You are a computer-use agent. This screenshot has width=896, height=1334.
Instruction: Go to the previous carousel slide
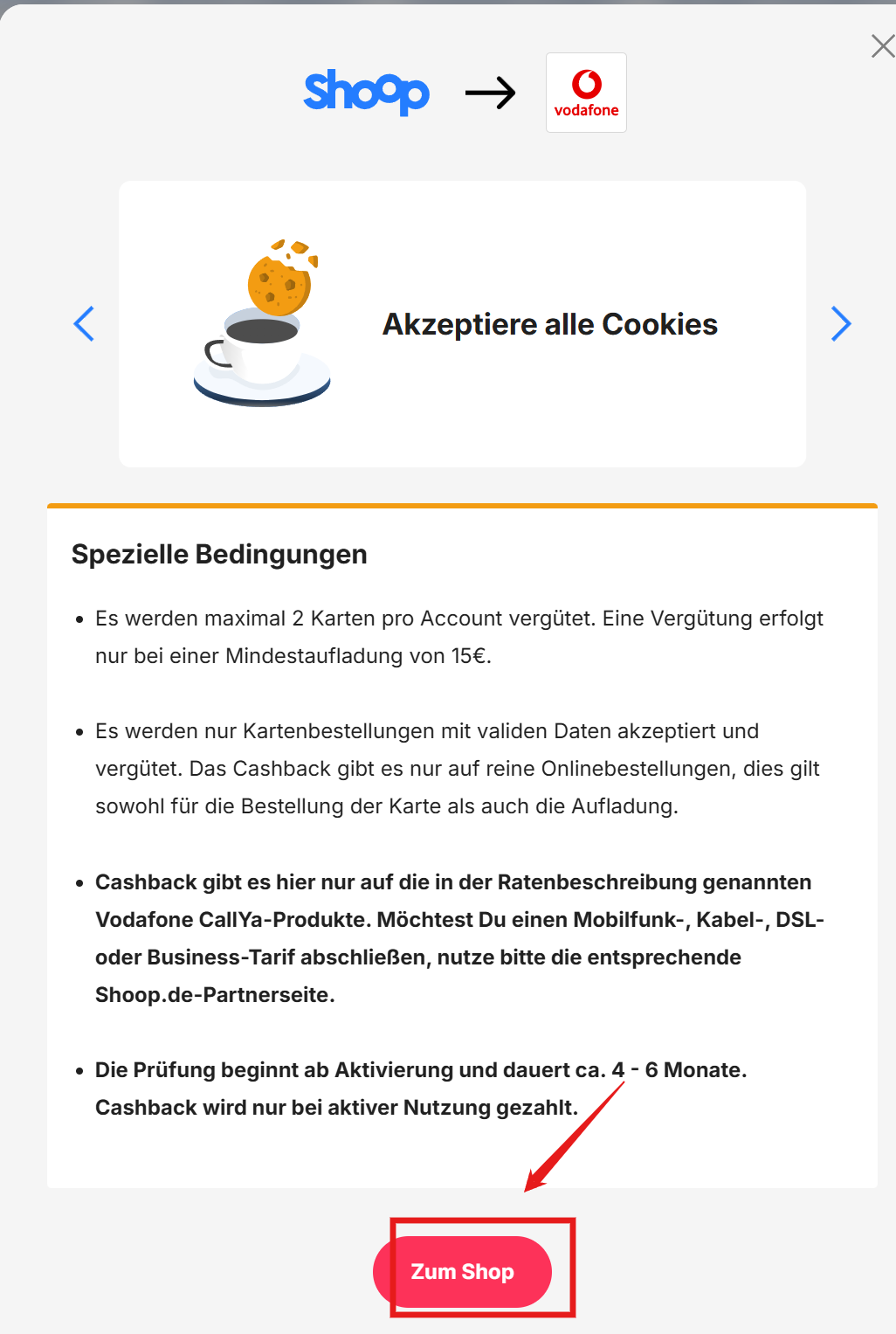(84, 324)
